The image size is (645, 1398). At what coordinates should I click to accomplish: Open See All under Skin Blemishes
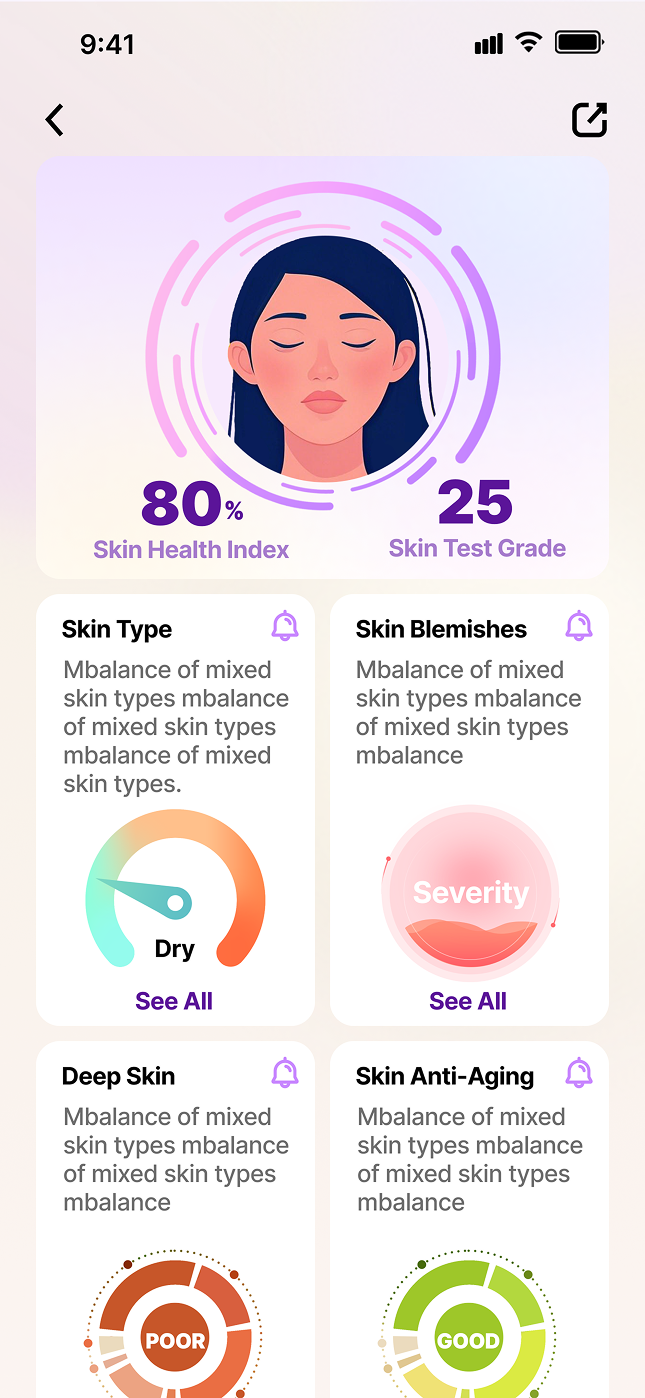coord(468,1001)
